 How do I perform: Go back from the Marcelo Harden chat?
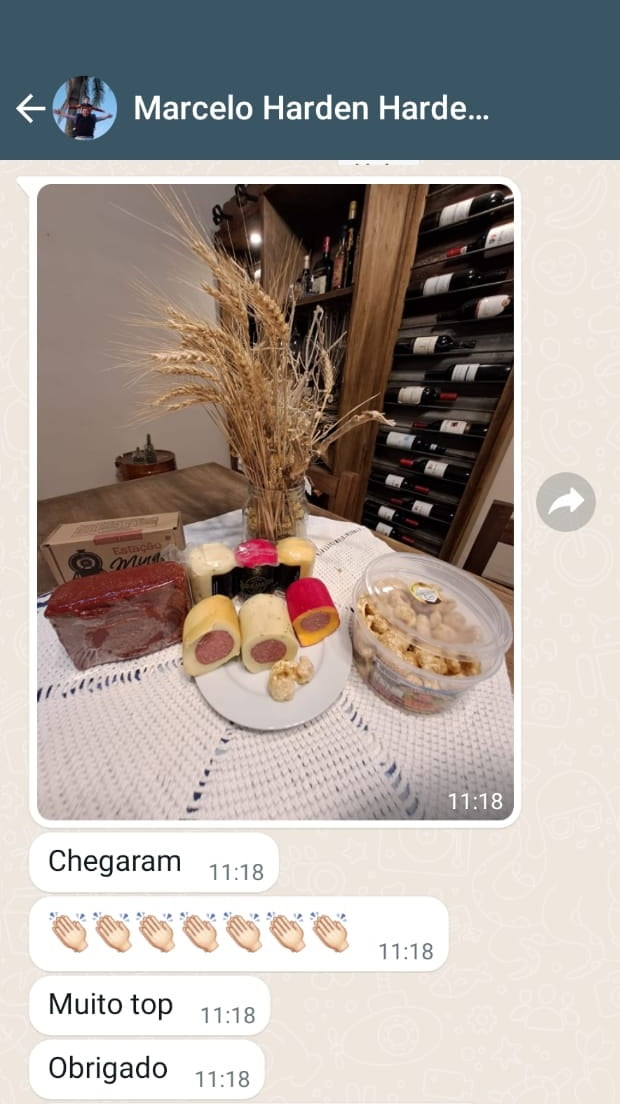(30, 108)
